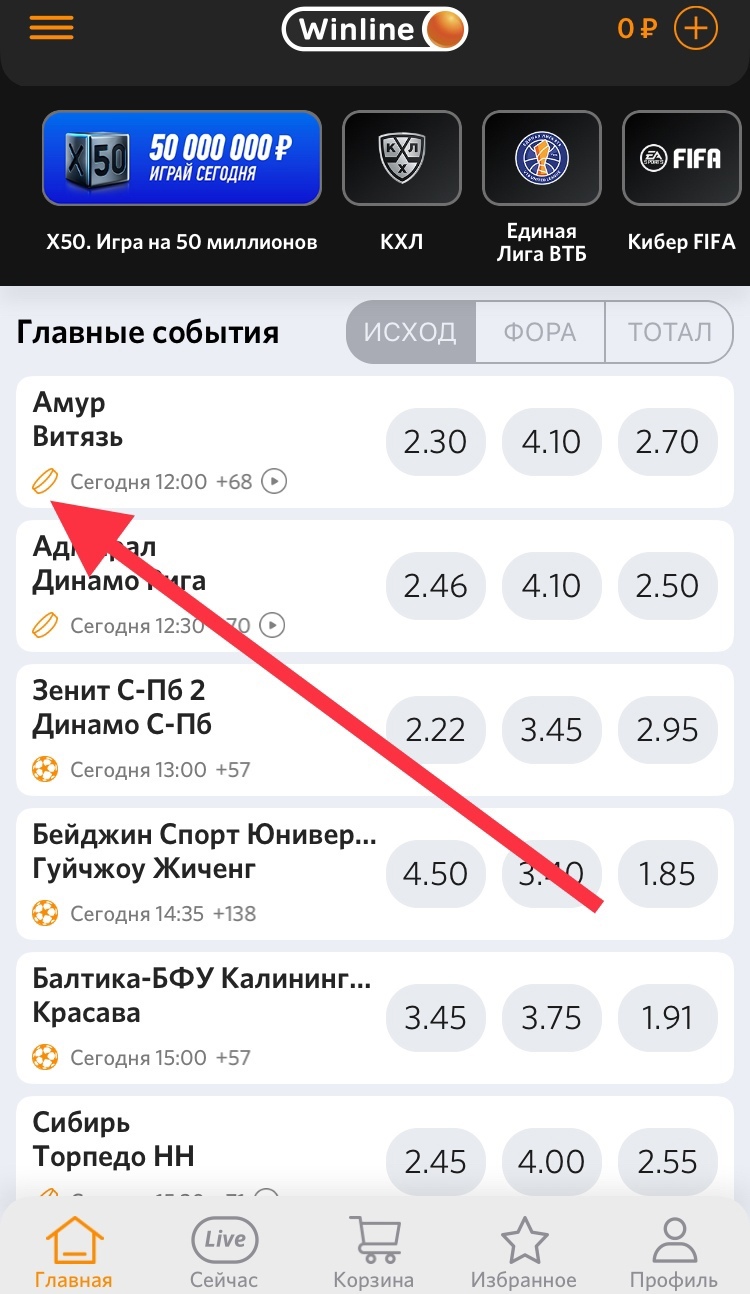Screen dimensions: 750x1294
Task: Open the X50 game banner
Action: pyautogui.click(x=182, y=158)
